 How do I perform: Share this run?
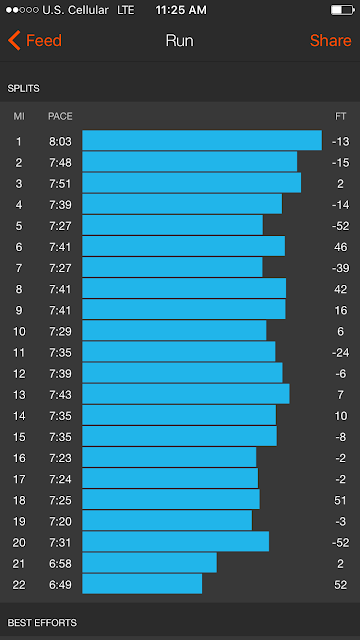click(330, 40)
